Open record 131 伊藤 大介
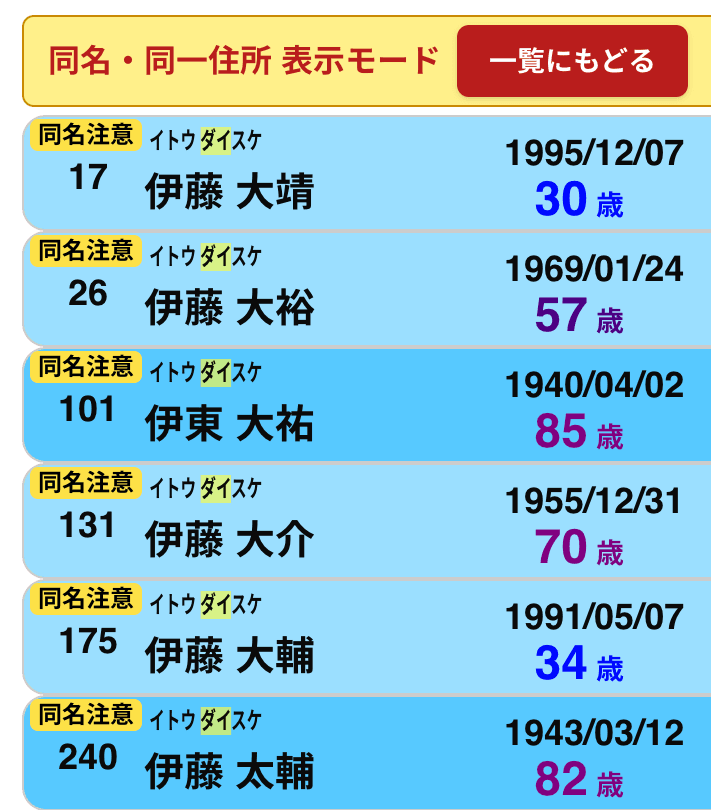Screen dimensions: 711x810 pos(366,521)
